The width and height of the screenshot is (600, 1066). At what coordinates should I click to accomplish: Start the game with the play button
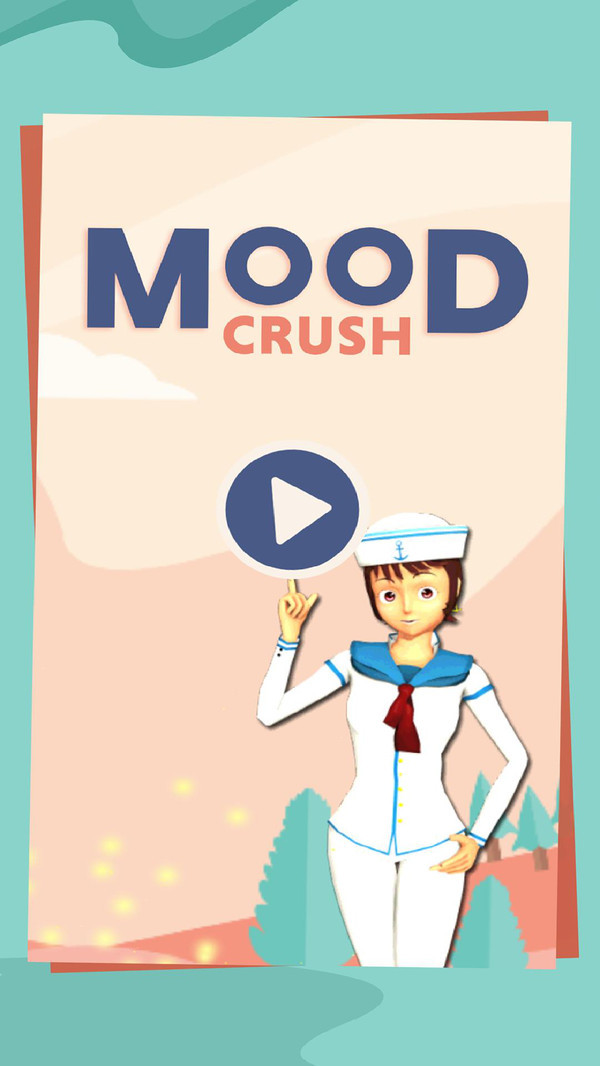click(292, 511)
